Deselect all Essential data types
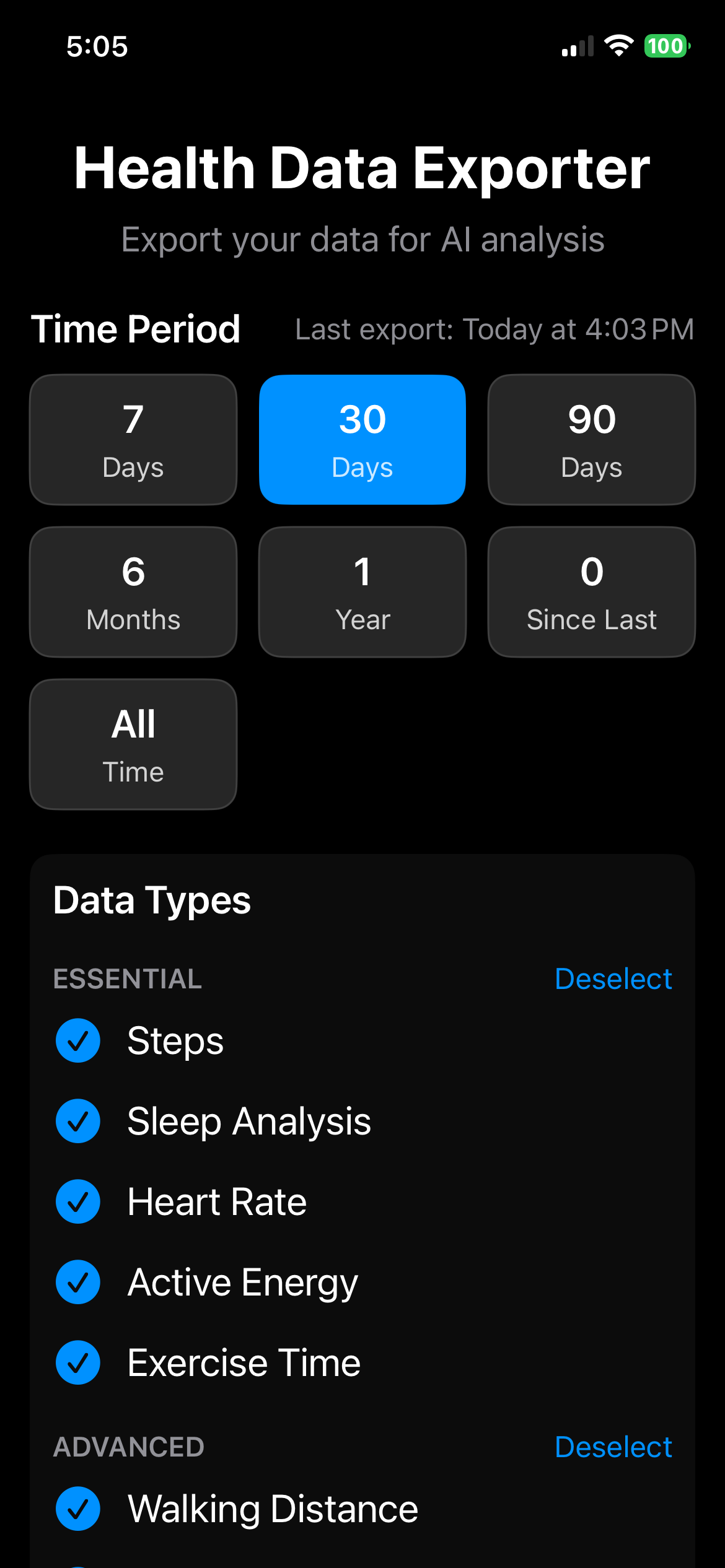Screen dimensions: 725x1568 [x=613, y=979]
